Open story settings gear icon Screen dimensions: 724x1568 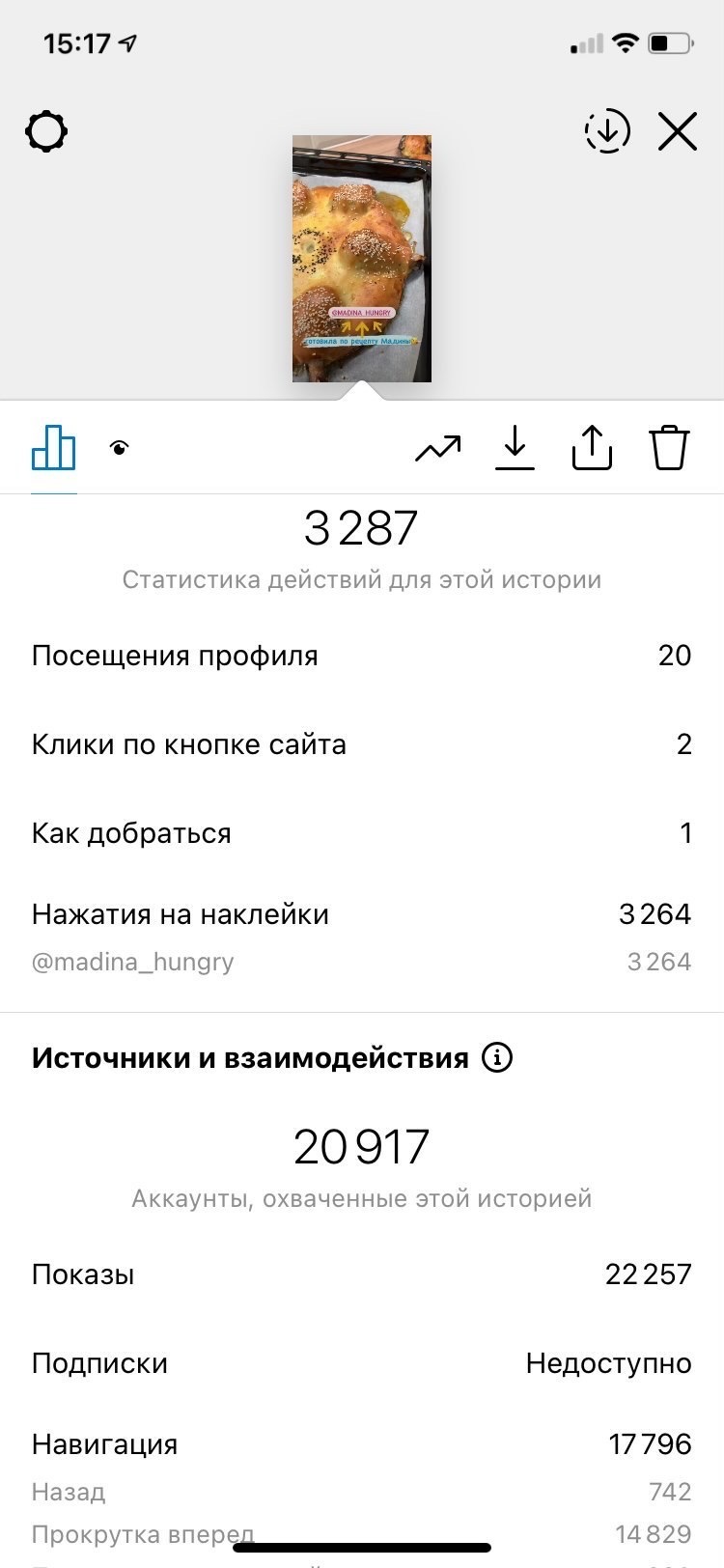click(46, 131)
